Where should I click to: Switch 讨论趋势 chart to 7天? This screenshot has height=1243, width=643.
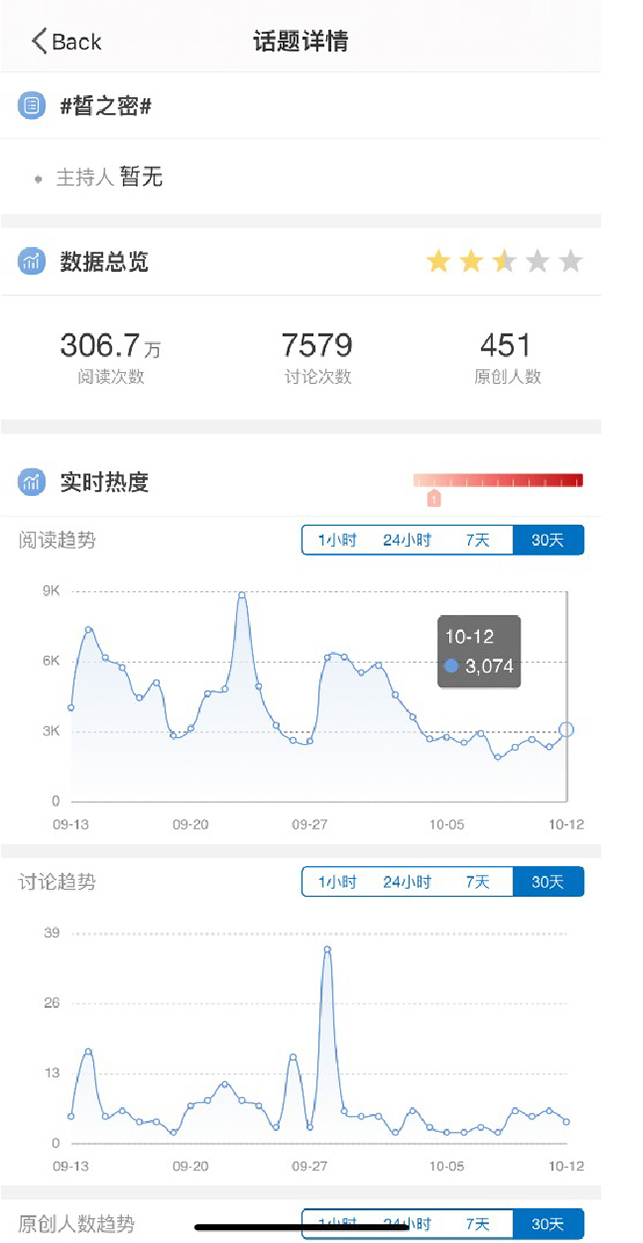[477, 882]
